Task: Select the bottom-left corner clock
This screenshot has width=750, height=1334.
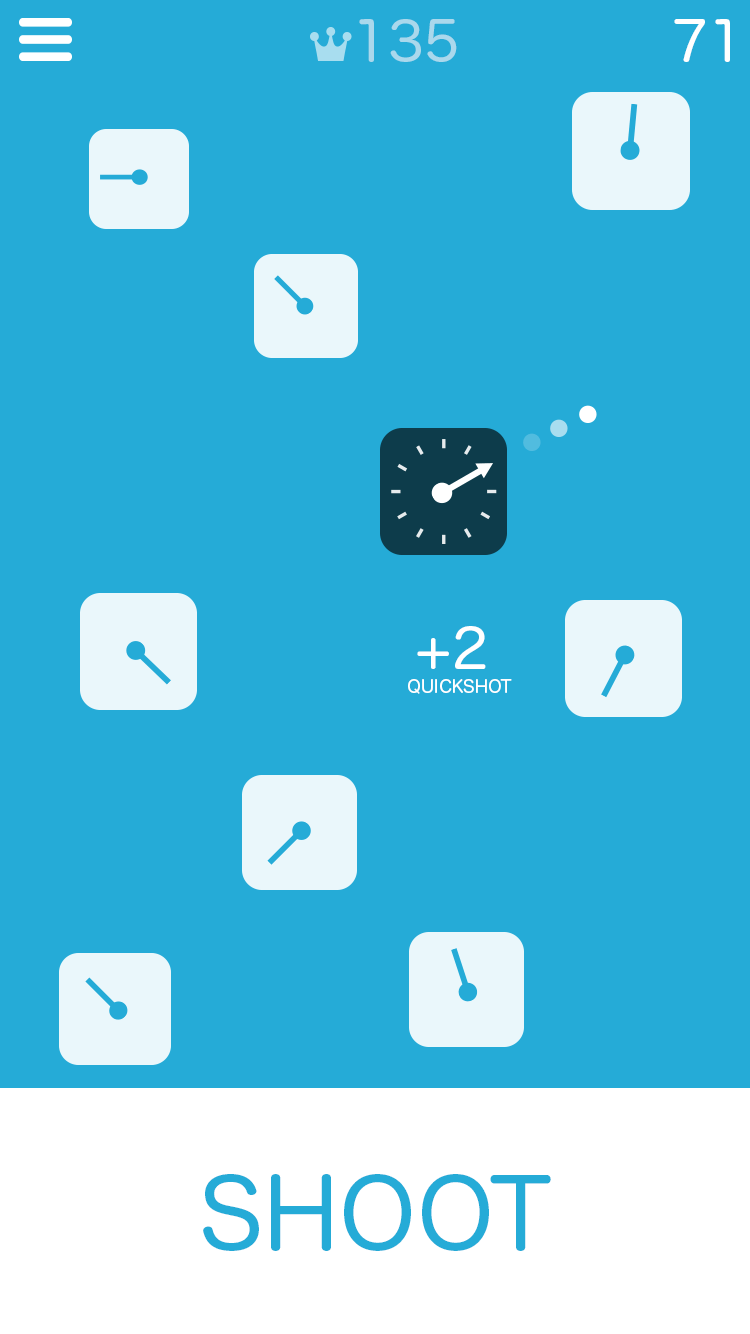Action: point(114,1009)
